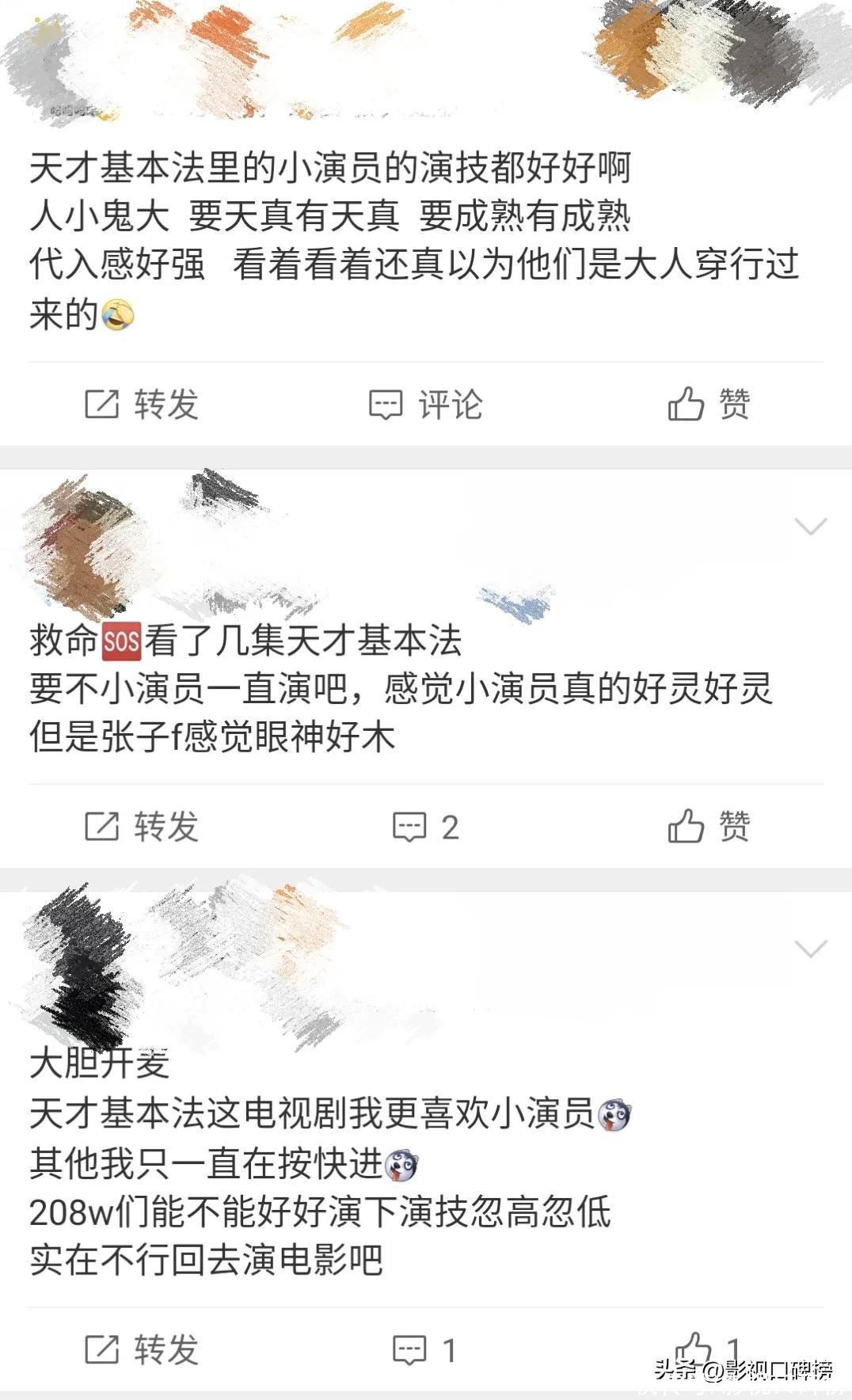Expand the options chevron on the 大胆开麦 post

coord(810,949)
